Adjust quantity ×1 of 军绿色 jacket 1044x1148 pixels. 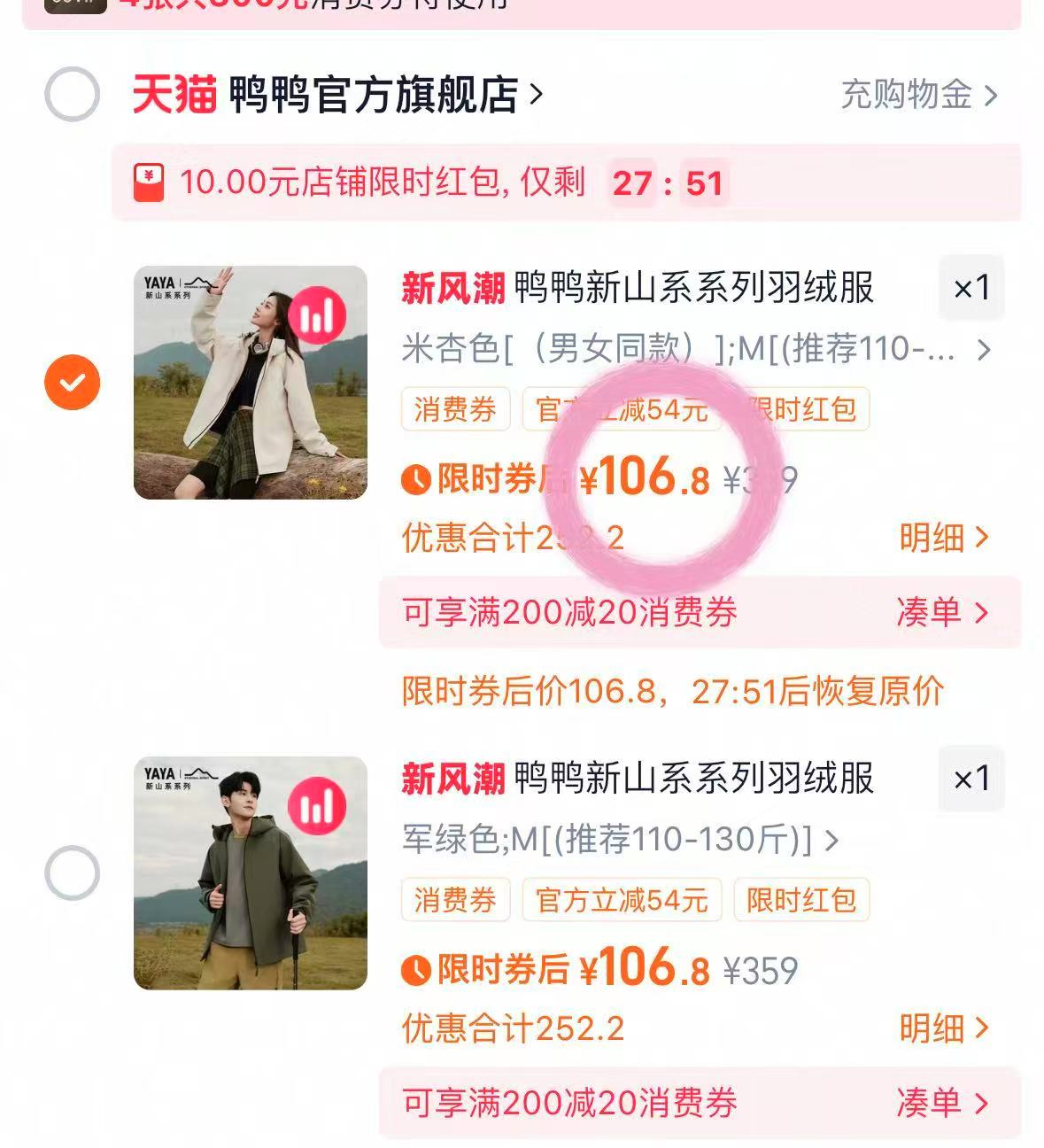coord(971,779)
